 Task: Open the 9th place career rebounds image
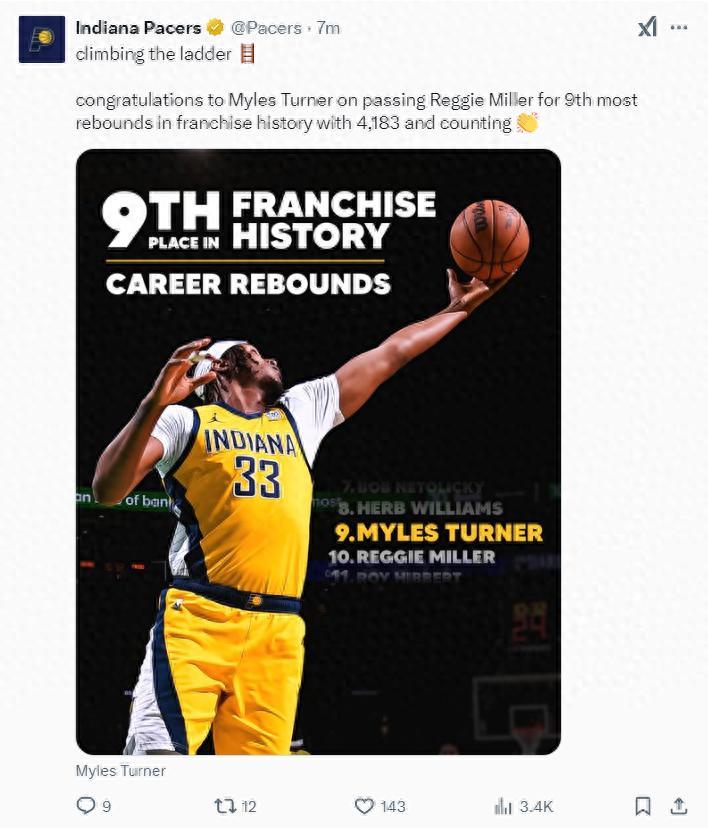318,451
